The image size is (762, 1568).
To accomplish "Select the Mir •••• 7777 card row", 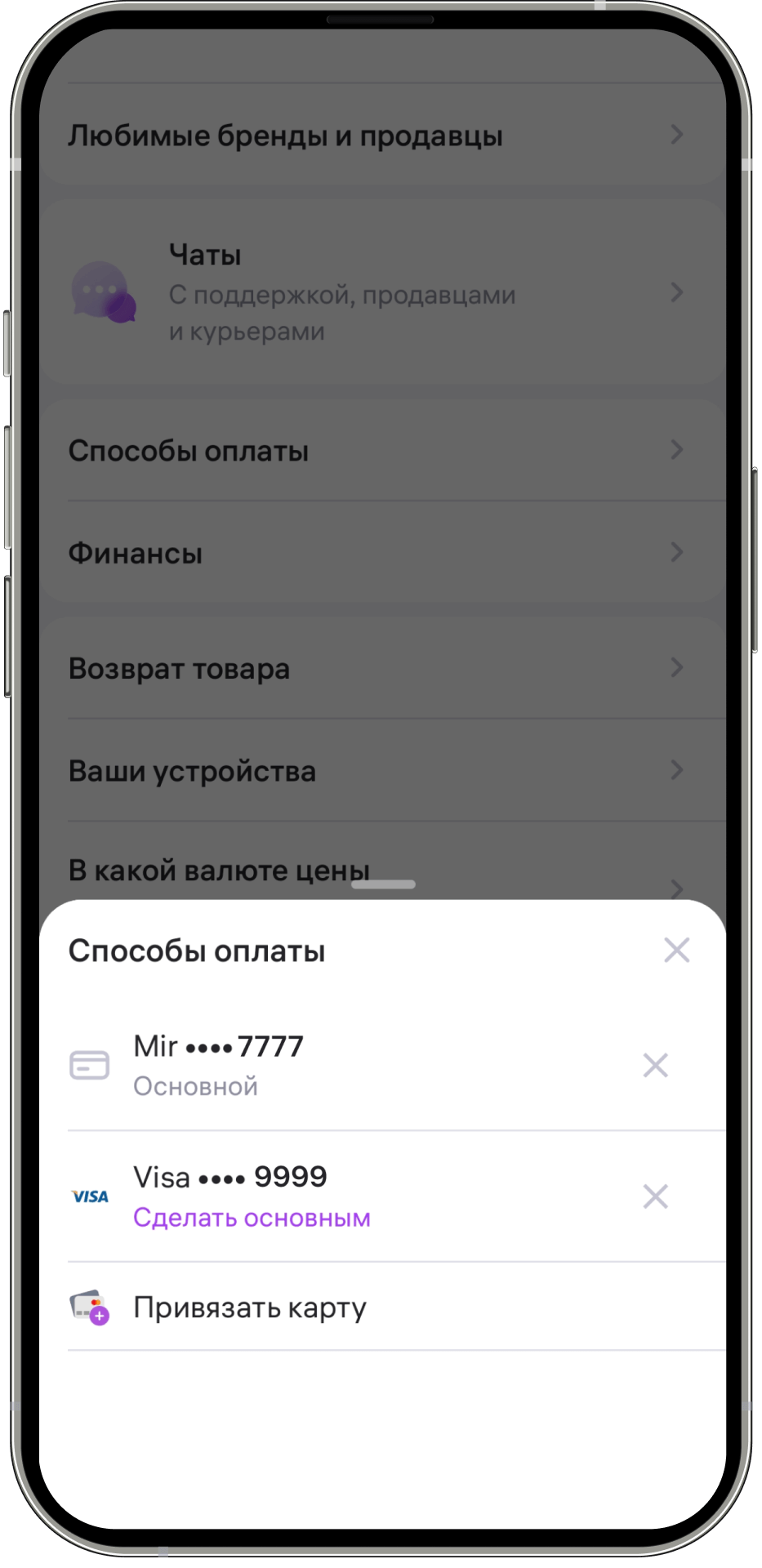I will (x=382, y=1065).
